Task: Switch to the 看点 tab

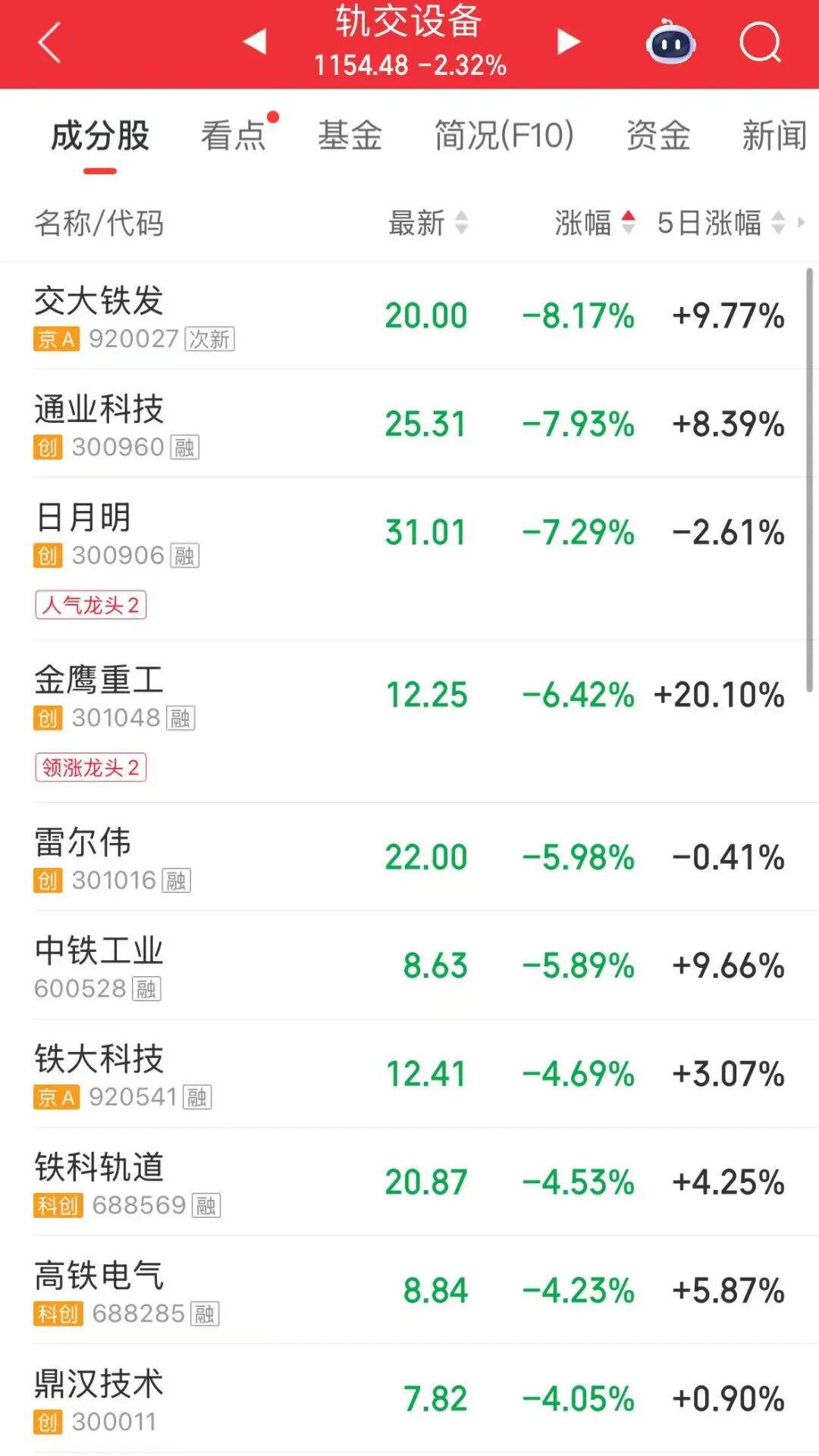Action: tap(234, 136)
